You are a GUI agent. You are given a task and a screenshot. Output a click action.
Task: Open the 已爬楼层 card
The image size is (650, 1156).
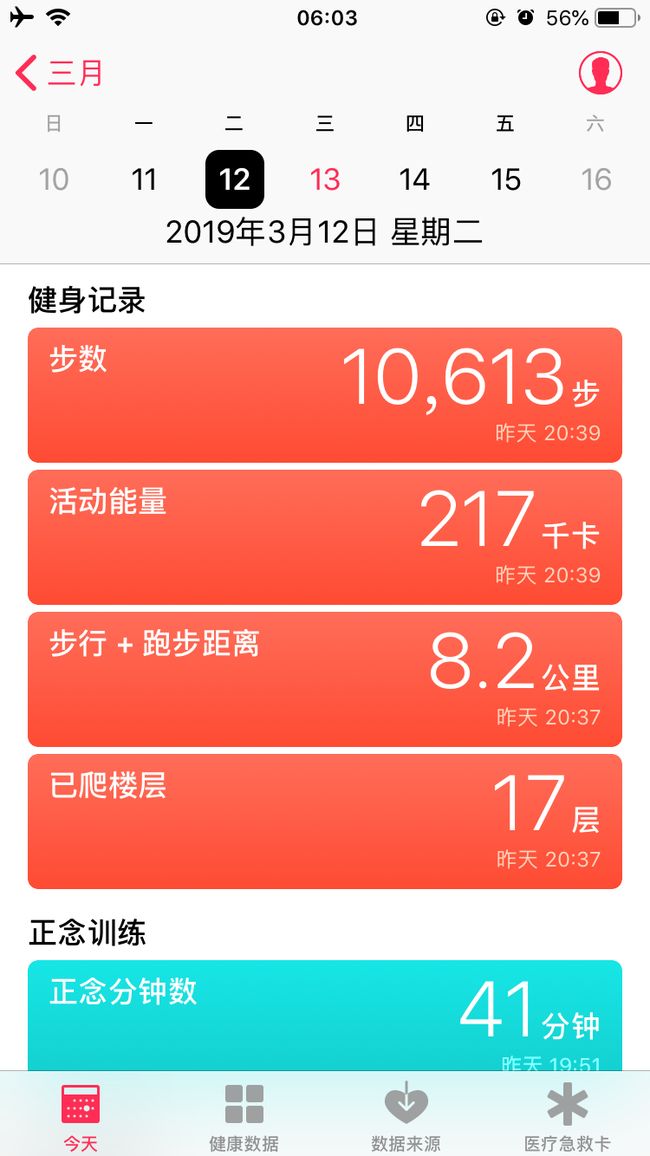click(x=325, y=821)
